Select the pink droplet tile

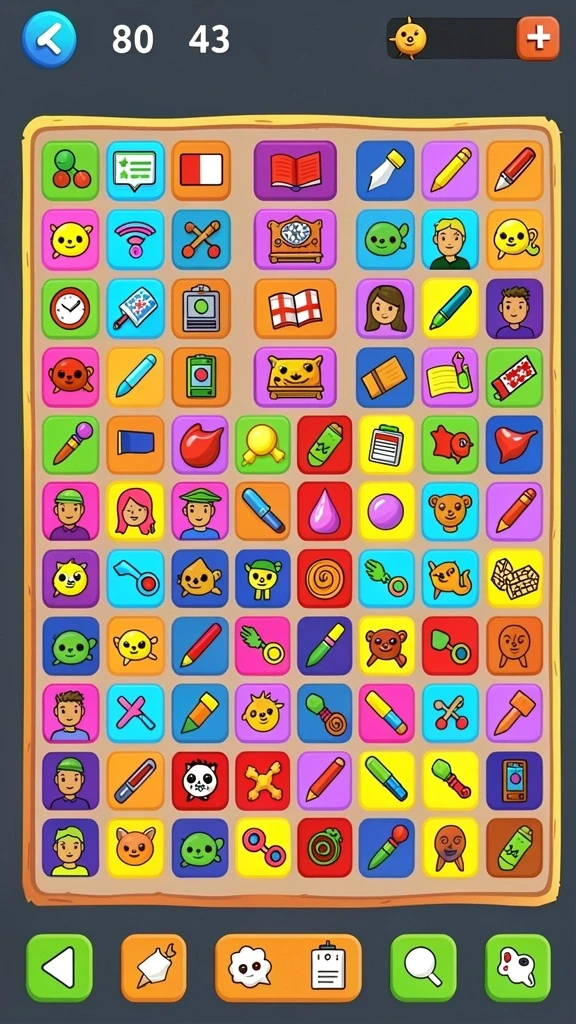(x=325, y=511)
